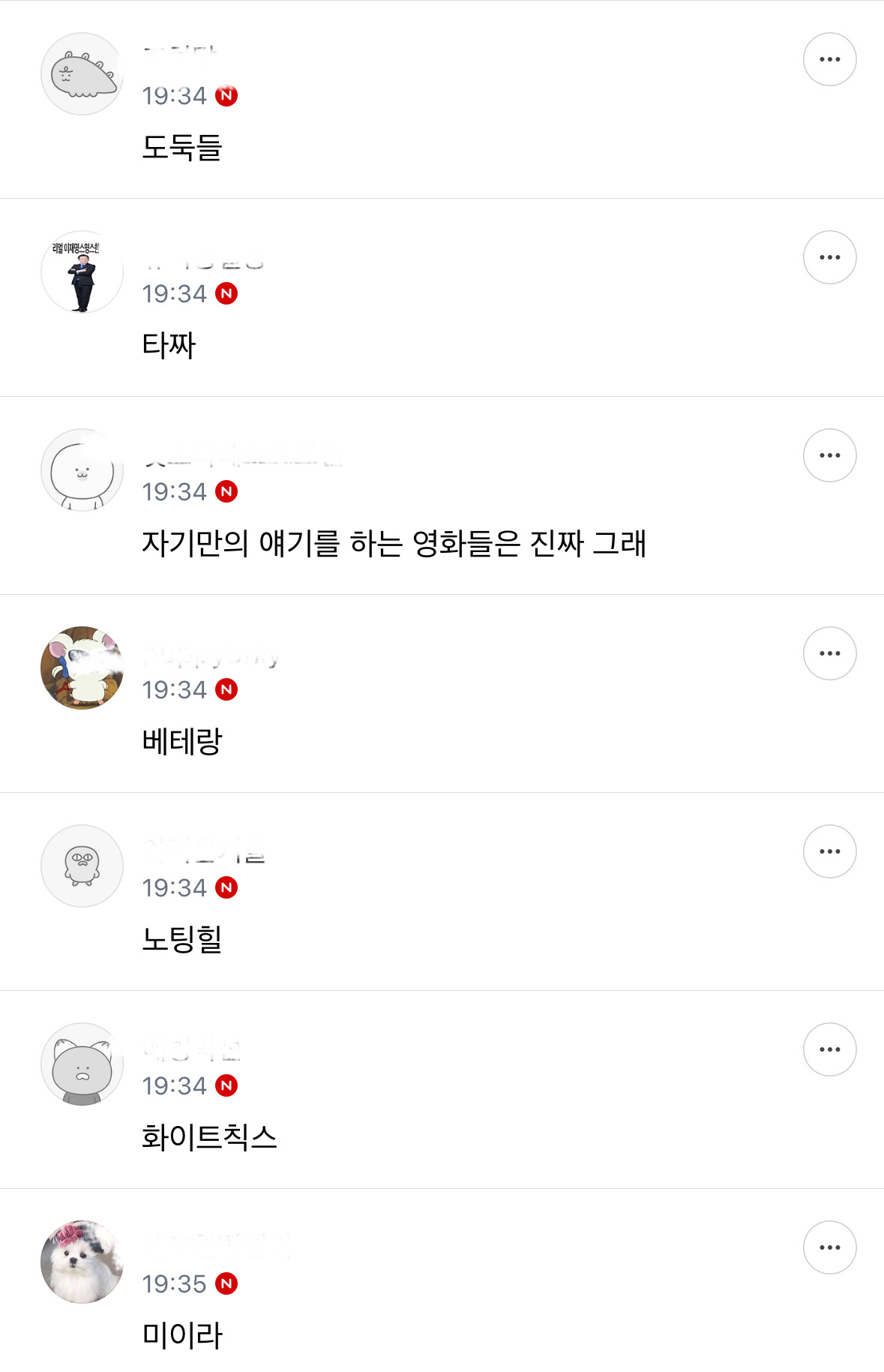884x1372 pixels.
Task: View the 화이트칙스 commenter's profile picture
Action: click(82, 1064)
